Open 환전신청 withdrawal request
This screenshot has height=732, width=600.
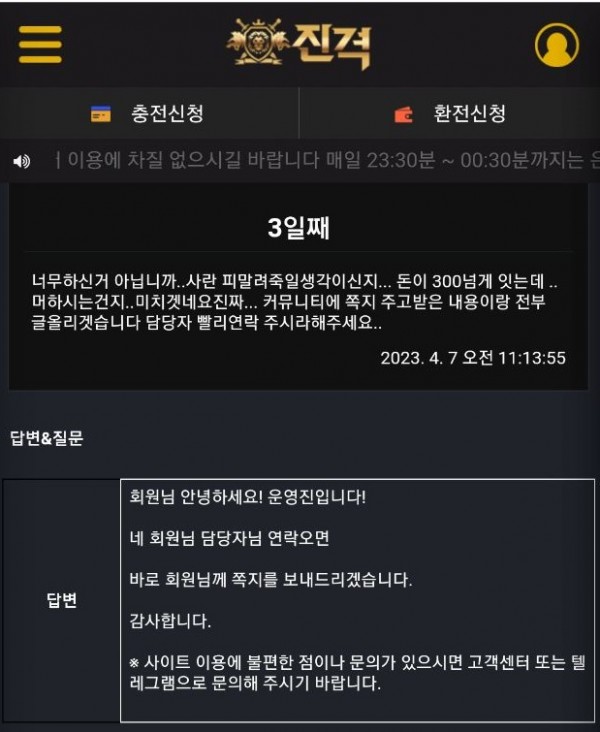[x=450, y=113]
